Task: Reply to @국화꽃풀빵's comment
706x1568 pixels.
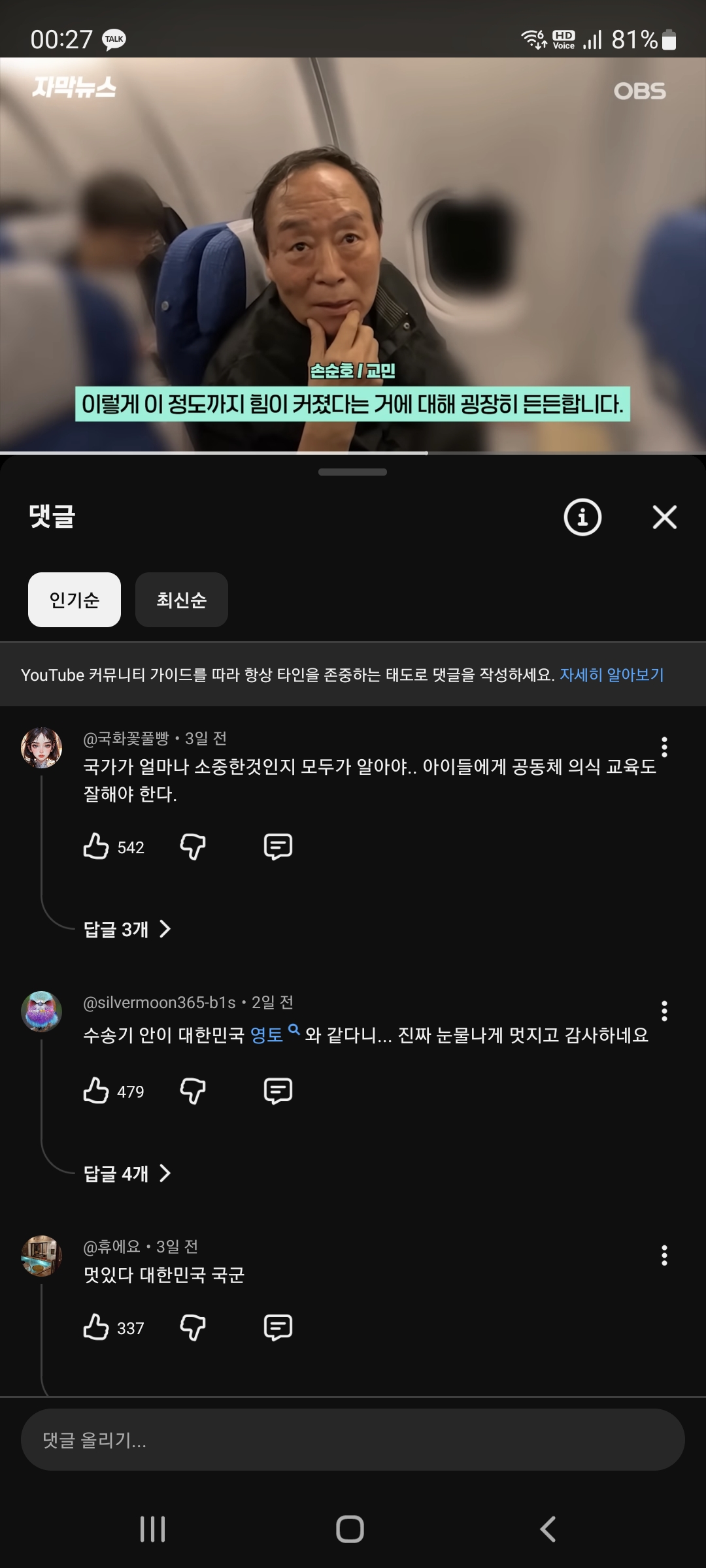Action: pos(278,847)
